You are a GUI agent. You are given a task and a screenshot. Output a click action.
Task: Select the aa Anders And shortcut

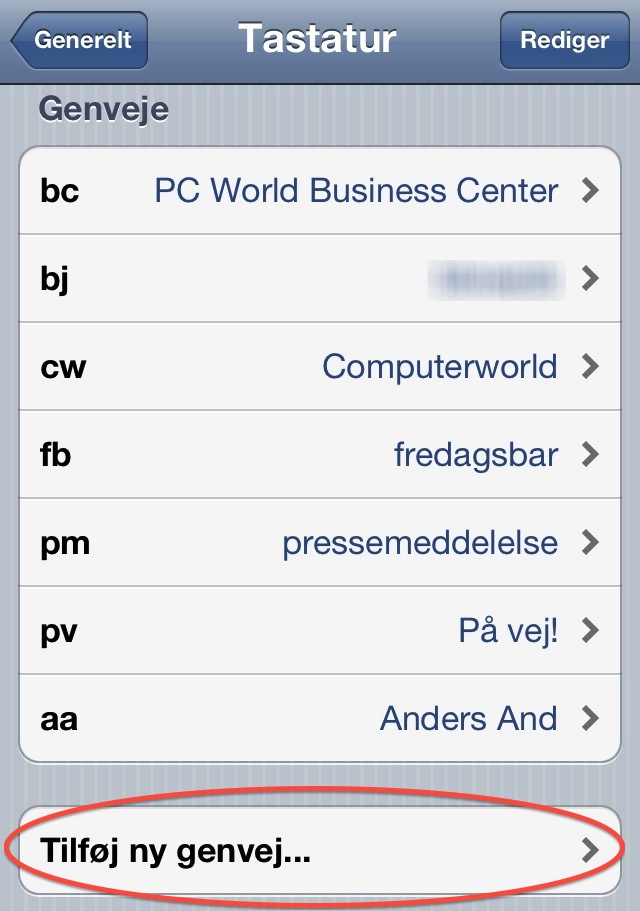coord(320,718)
